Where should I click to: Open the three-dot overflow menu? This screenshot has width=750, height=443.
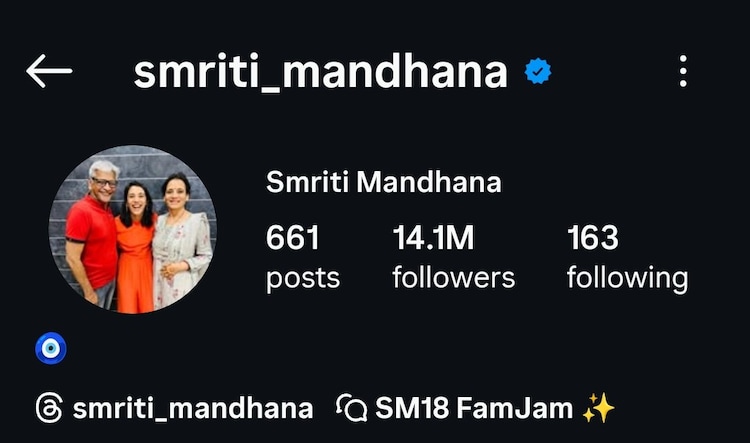click(683, 71)
